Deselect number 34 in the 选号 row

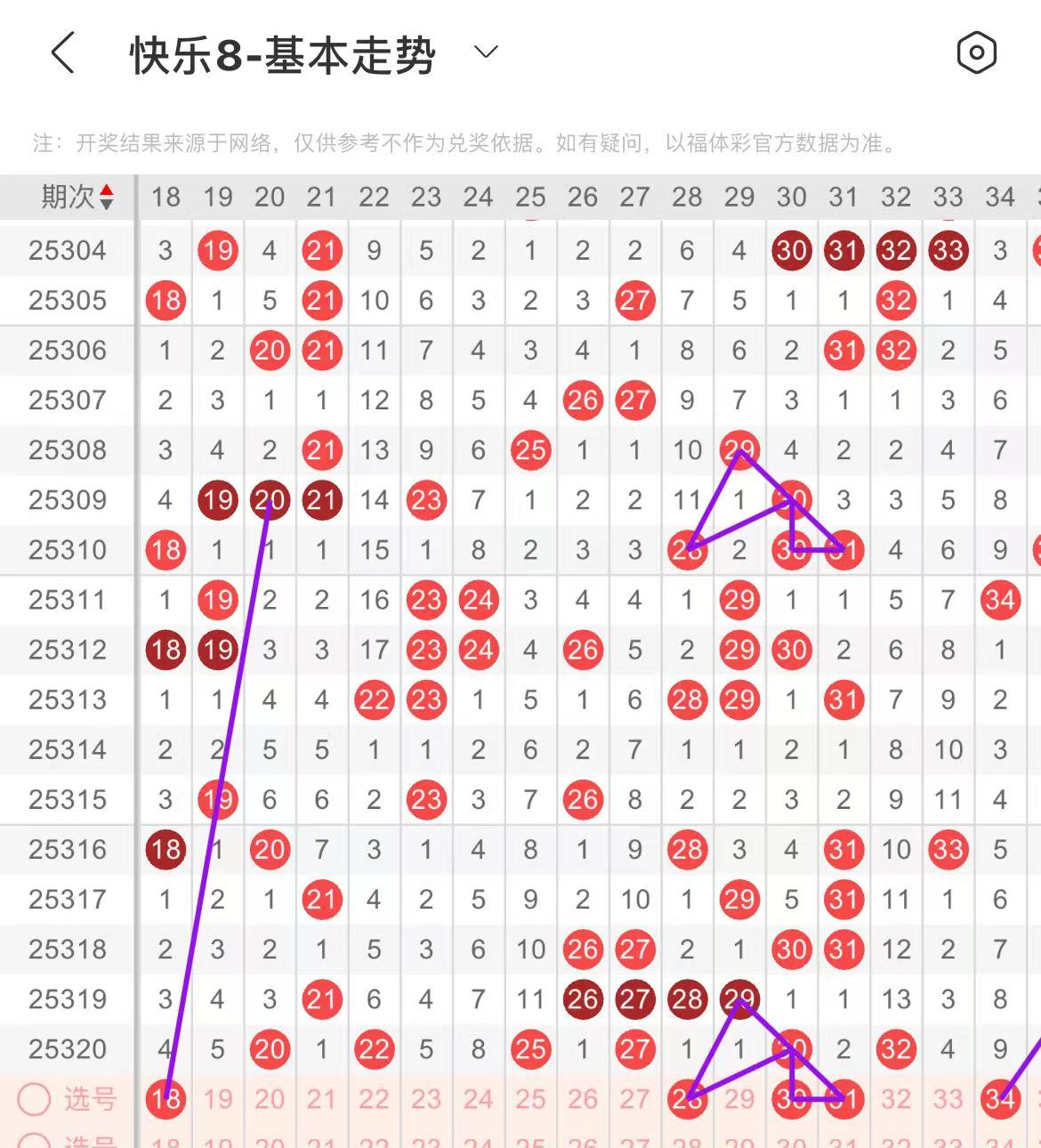pyautogui.click(x=999, y=1099)
